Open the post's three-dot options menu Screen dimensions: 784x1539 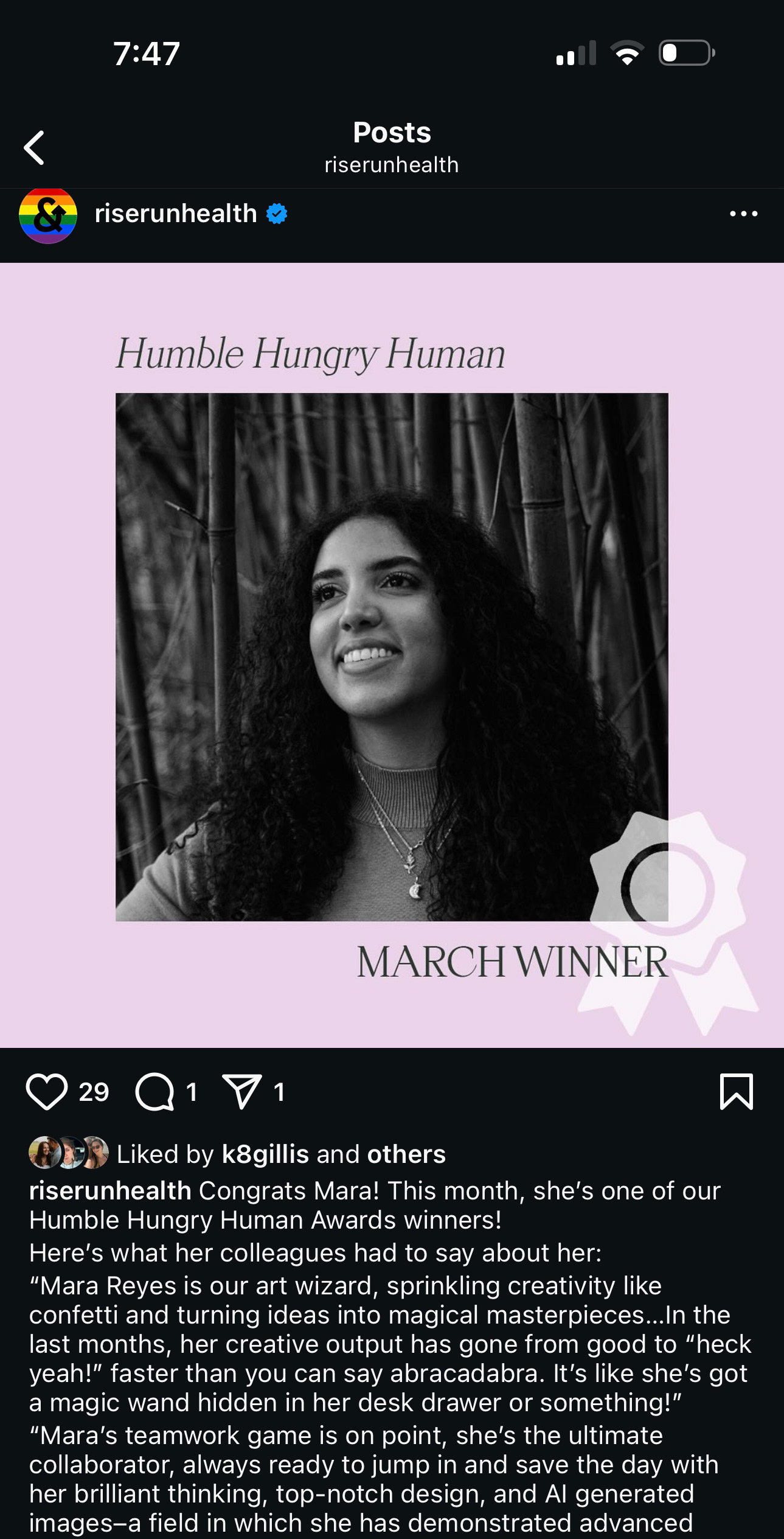pyautogui.click(x=743, y=214)
